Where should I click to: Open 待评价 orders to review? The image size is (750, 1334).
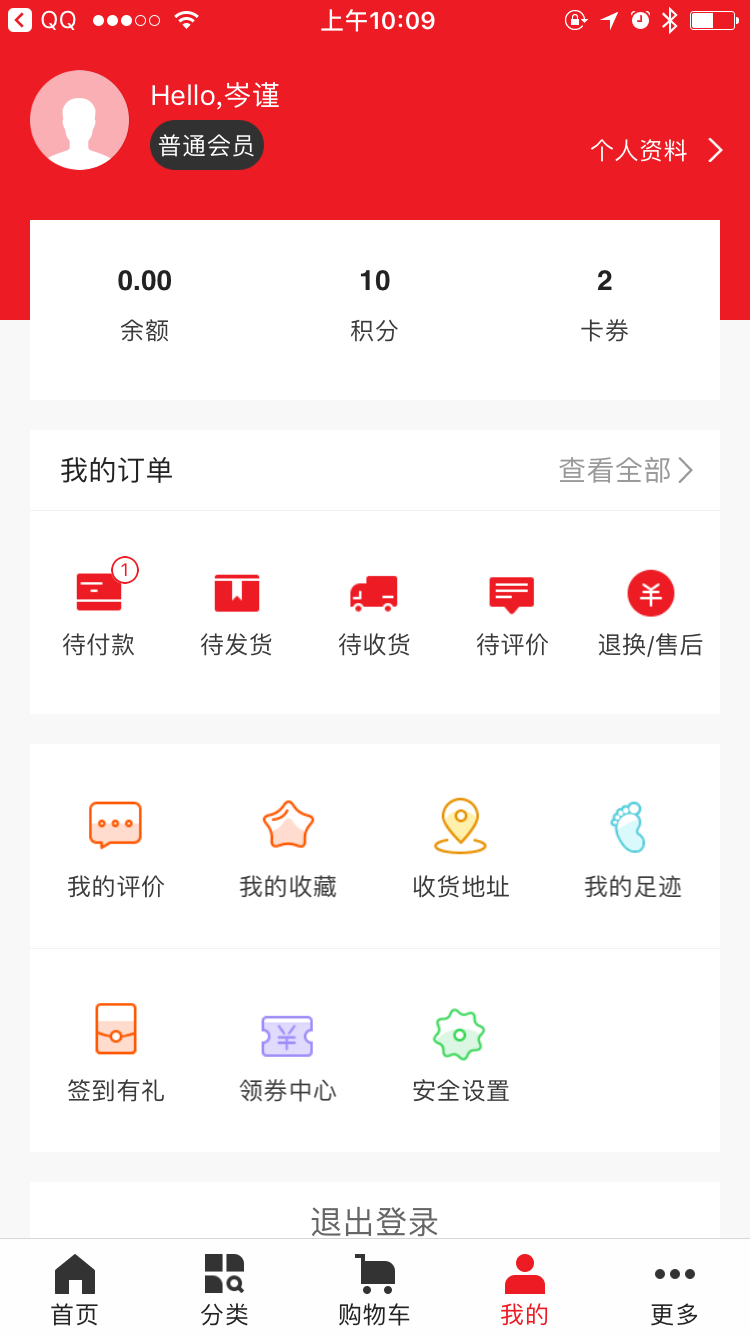(513, 614)
